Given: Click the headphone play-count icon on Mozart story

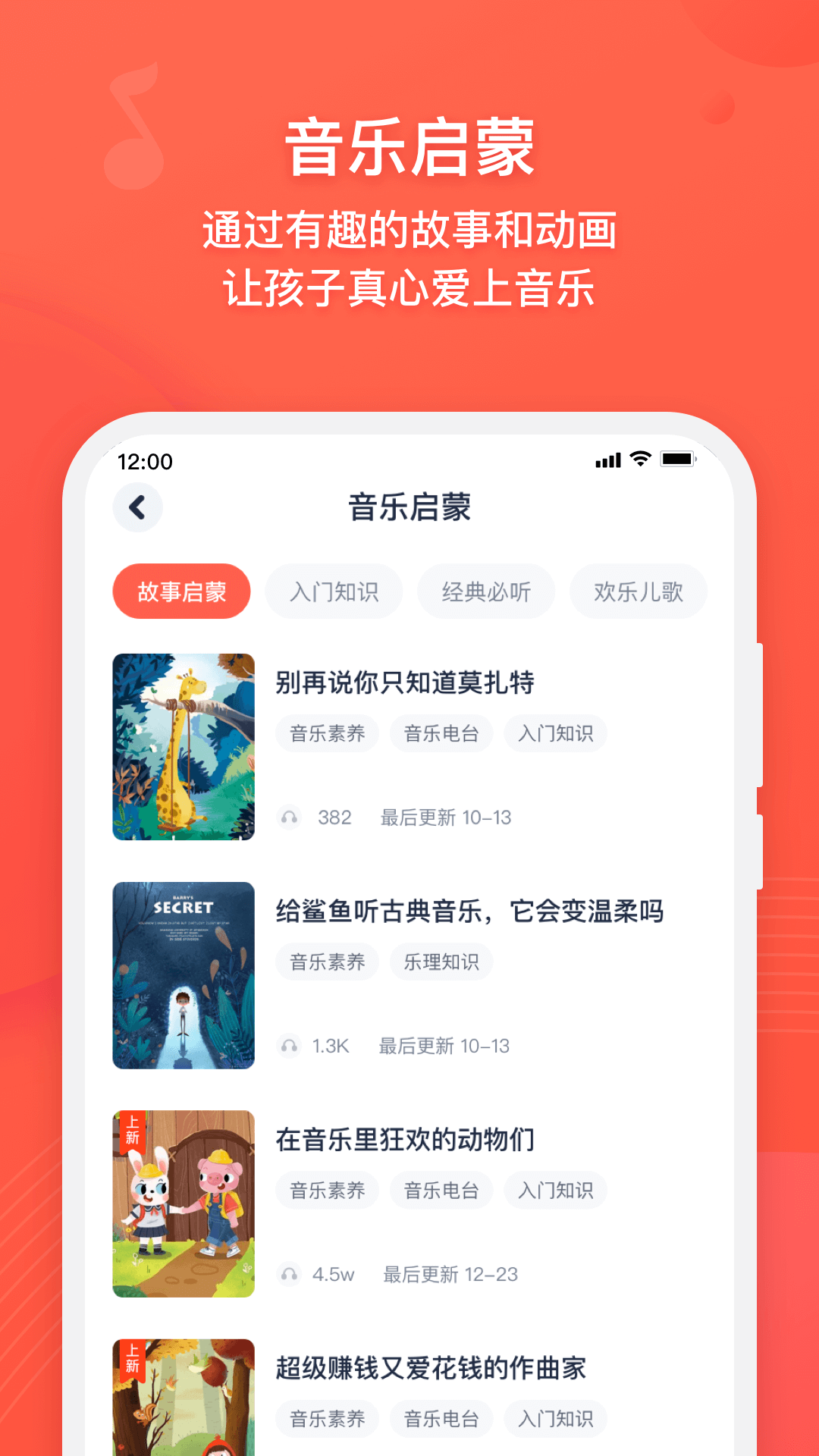Looking at the screenshot, I should point(289,817).
